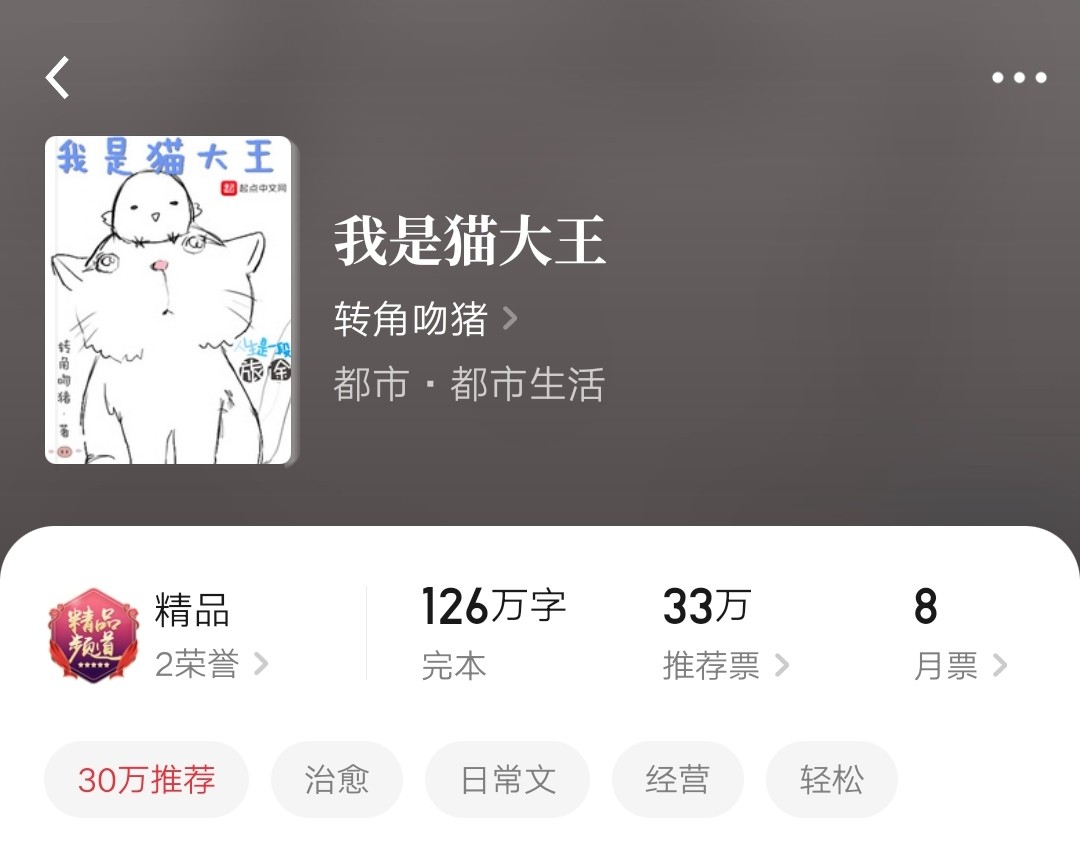Image resolution: width=1080 pixels, height=851 pixels.
Task: Choose the 轻松 tag chip
Action: tap(831, 780)
